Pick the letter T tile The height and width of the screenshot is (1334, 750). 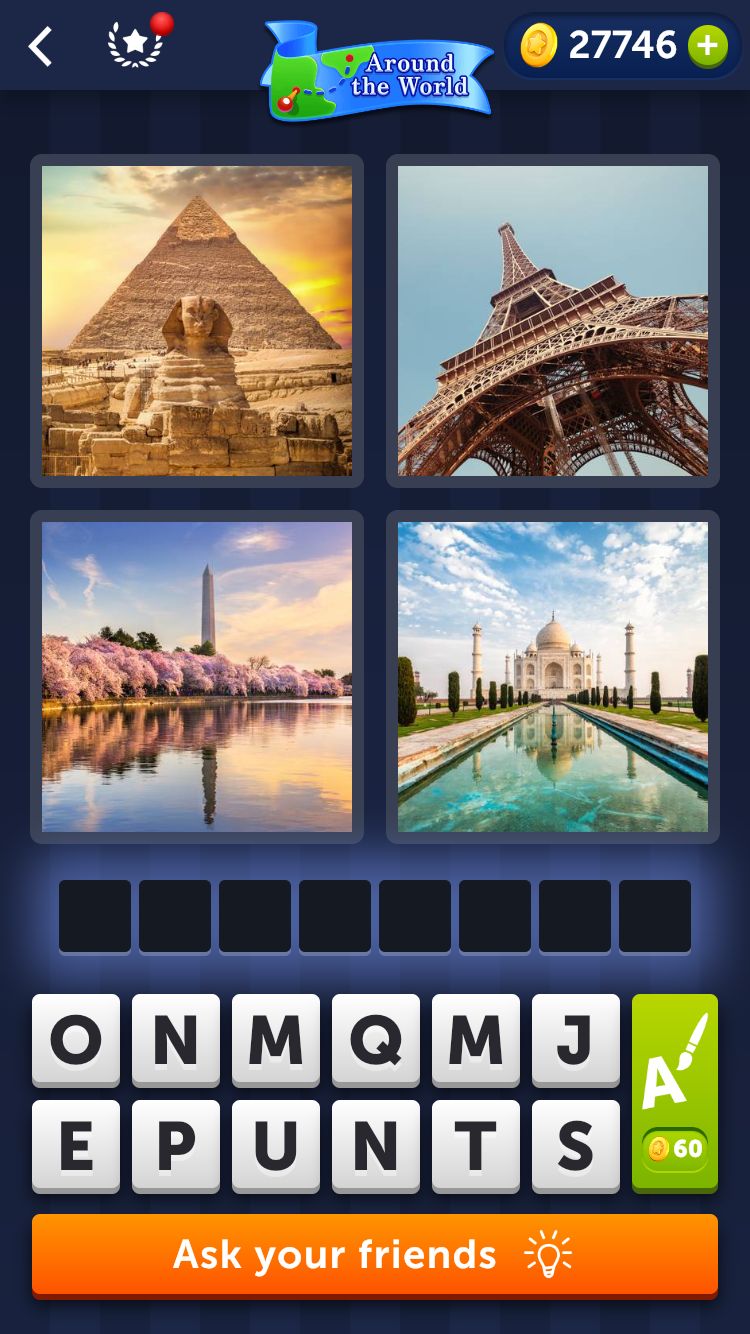[476, 1146]
